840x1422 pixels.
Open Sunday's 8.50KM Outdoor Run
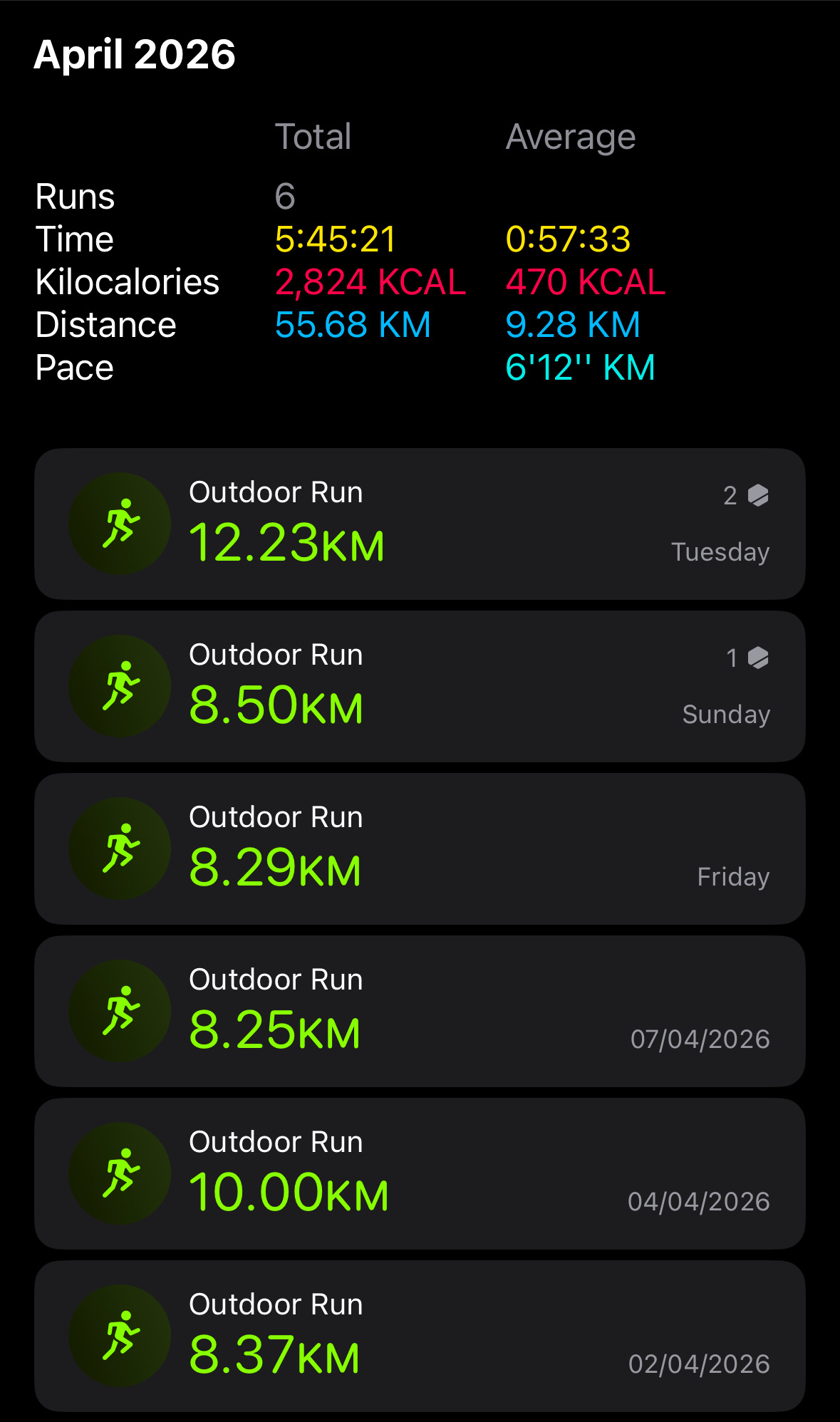pyautogui.click(x=420, y=686)
